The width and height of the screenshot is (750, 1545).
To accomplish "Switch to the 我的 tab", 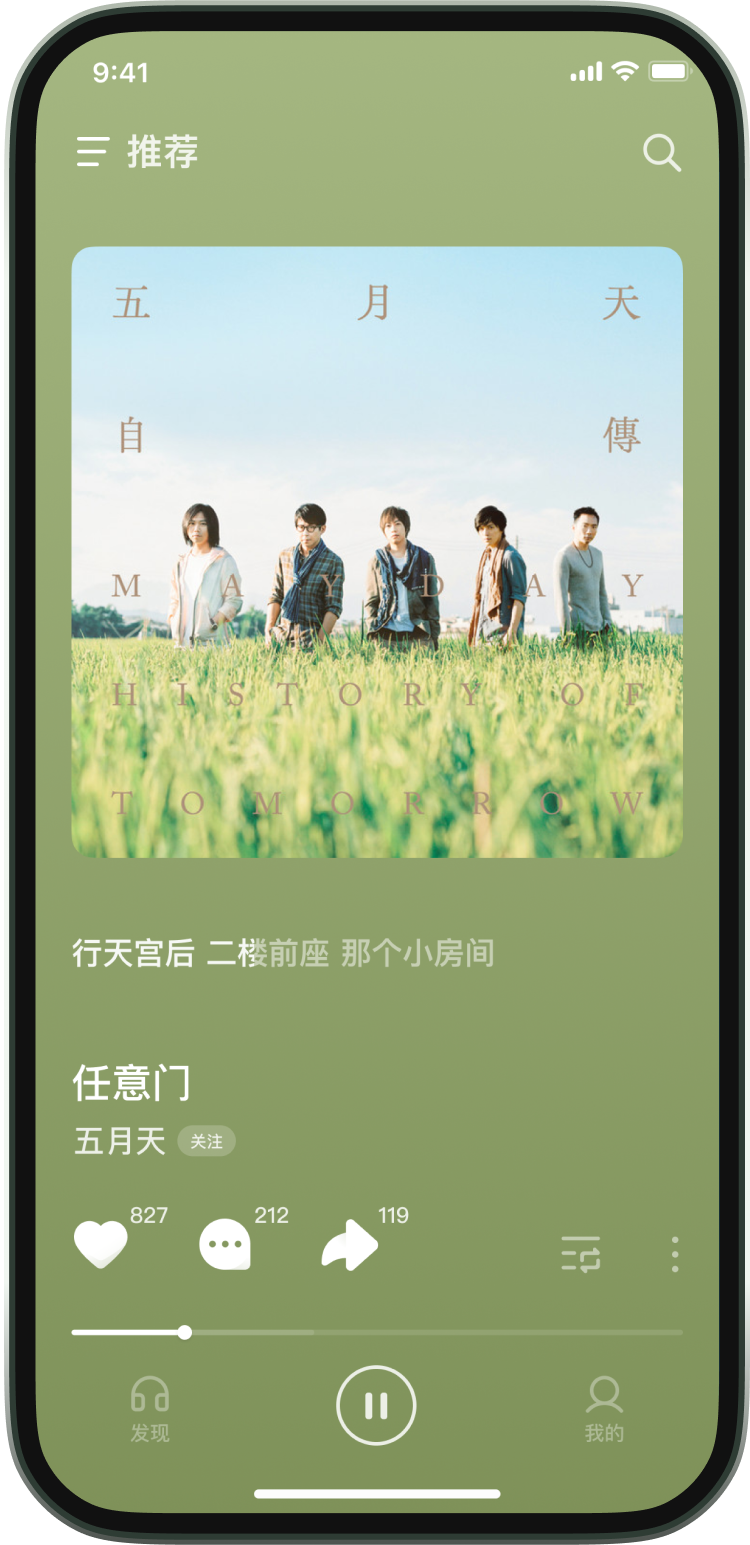I will point(604,1408).
